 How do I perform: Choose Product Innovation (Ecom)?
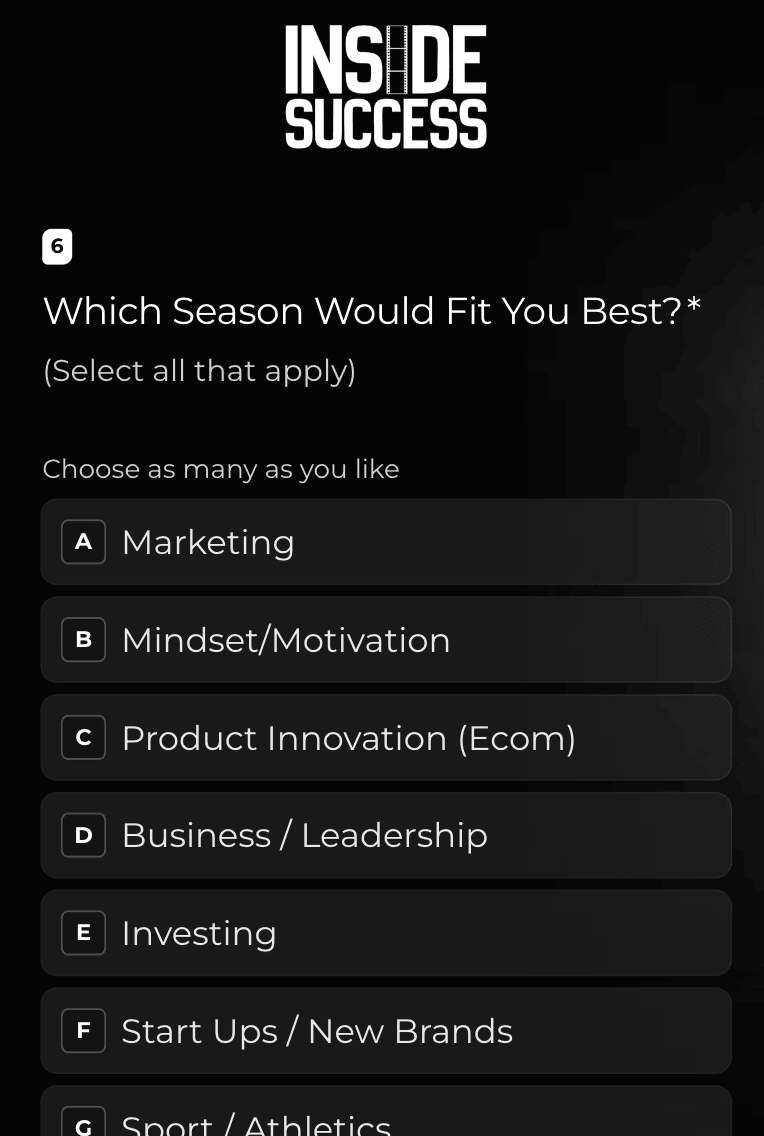click(x=386, y=737)
